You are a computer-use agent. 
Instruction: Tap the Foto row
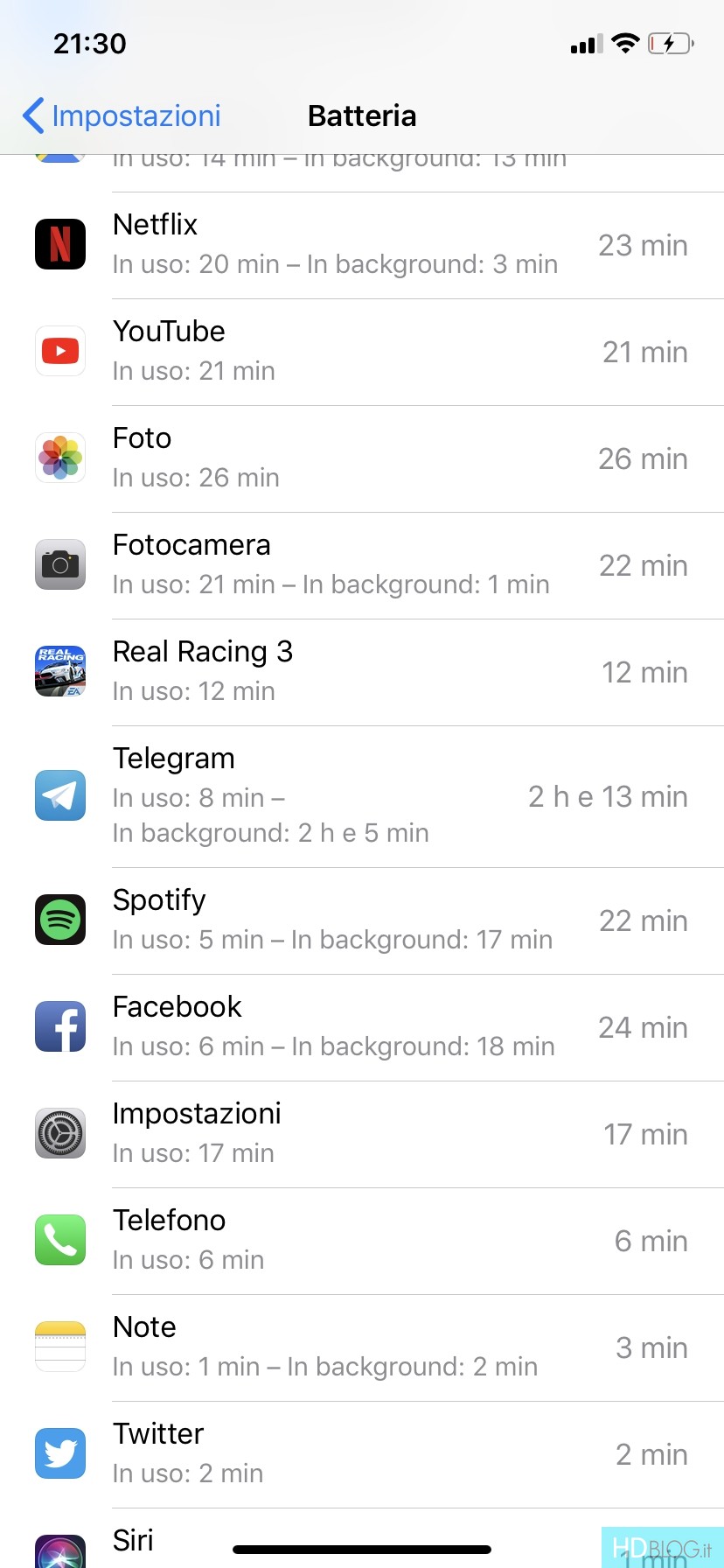(362, 459)
